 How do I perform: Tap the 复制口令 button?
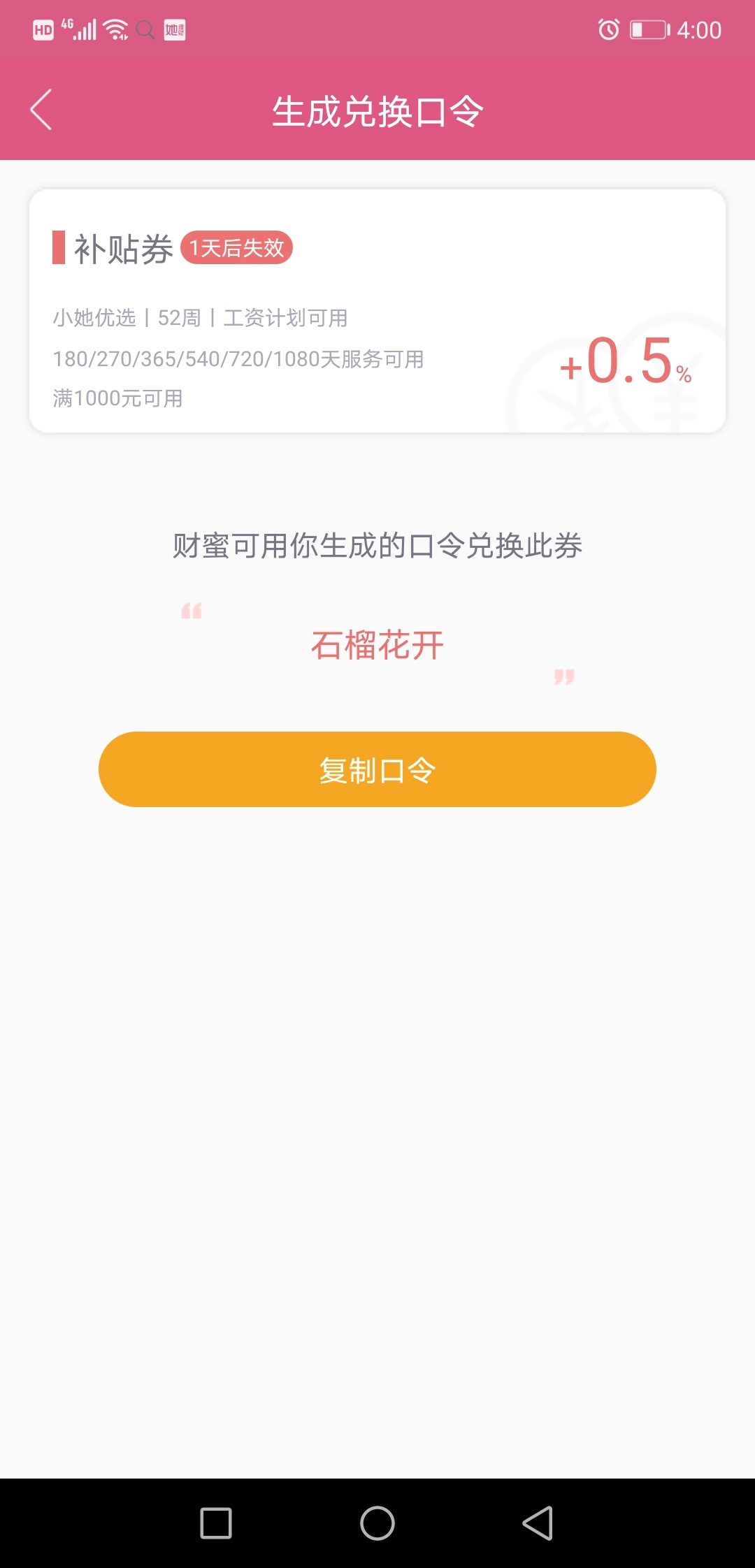tap(377, 769)
